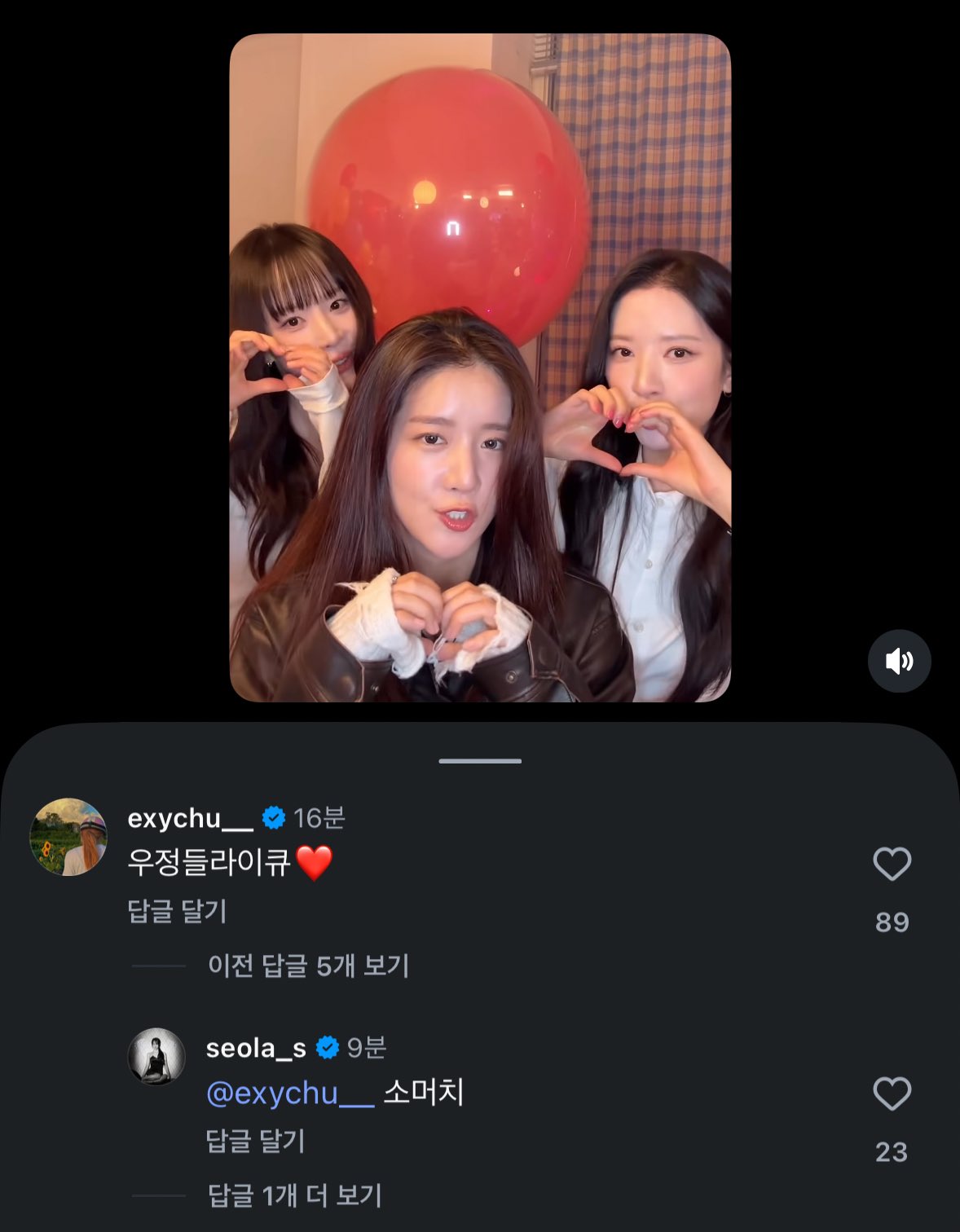Viewport: 960px width, 1232px height.
Task: Mute the video sound
Action: tap(899, 661)
